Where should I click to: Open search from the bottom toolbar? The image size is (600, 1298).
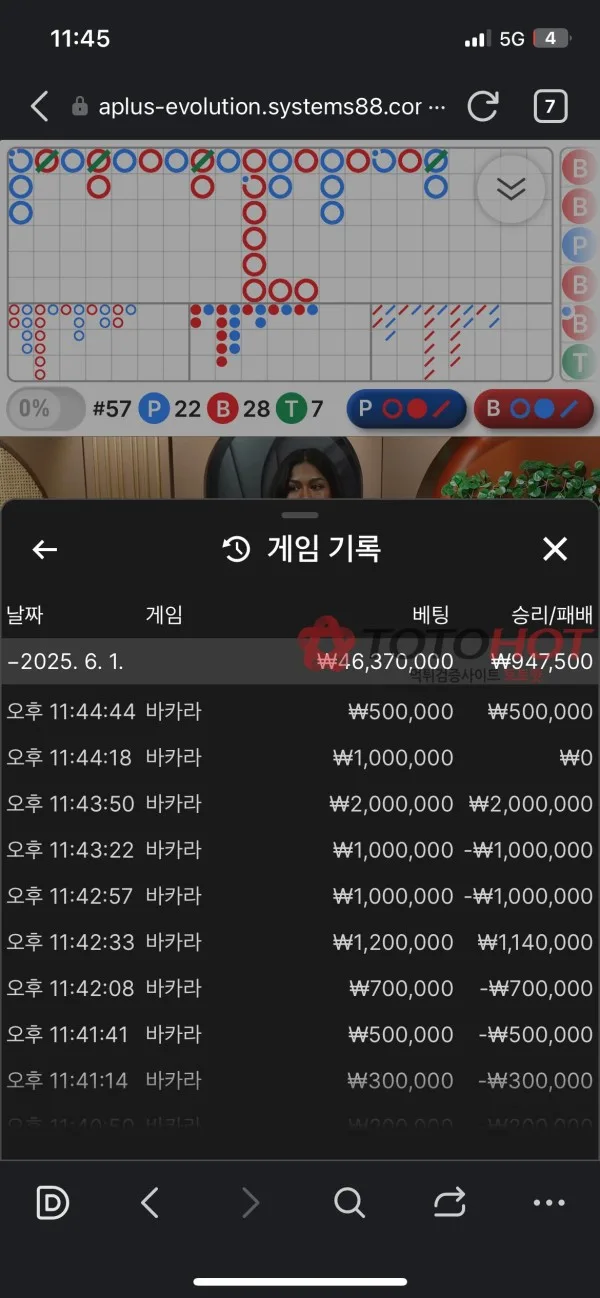point(348,1202)
